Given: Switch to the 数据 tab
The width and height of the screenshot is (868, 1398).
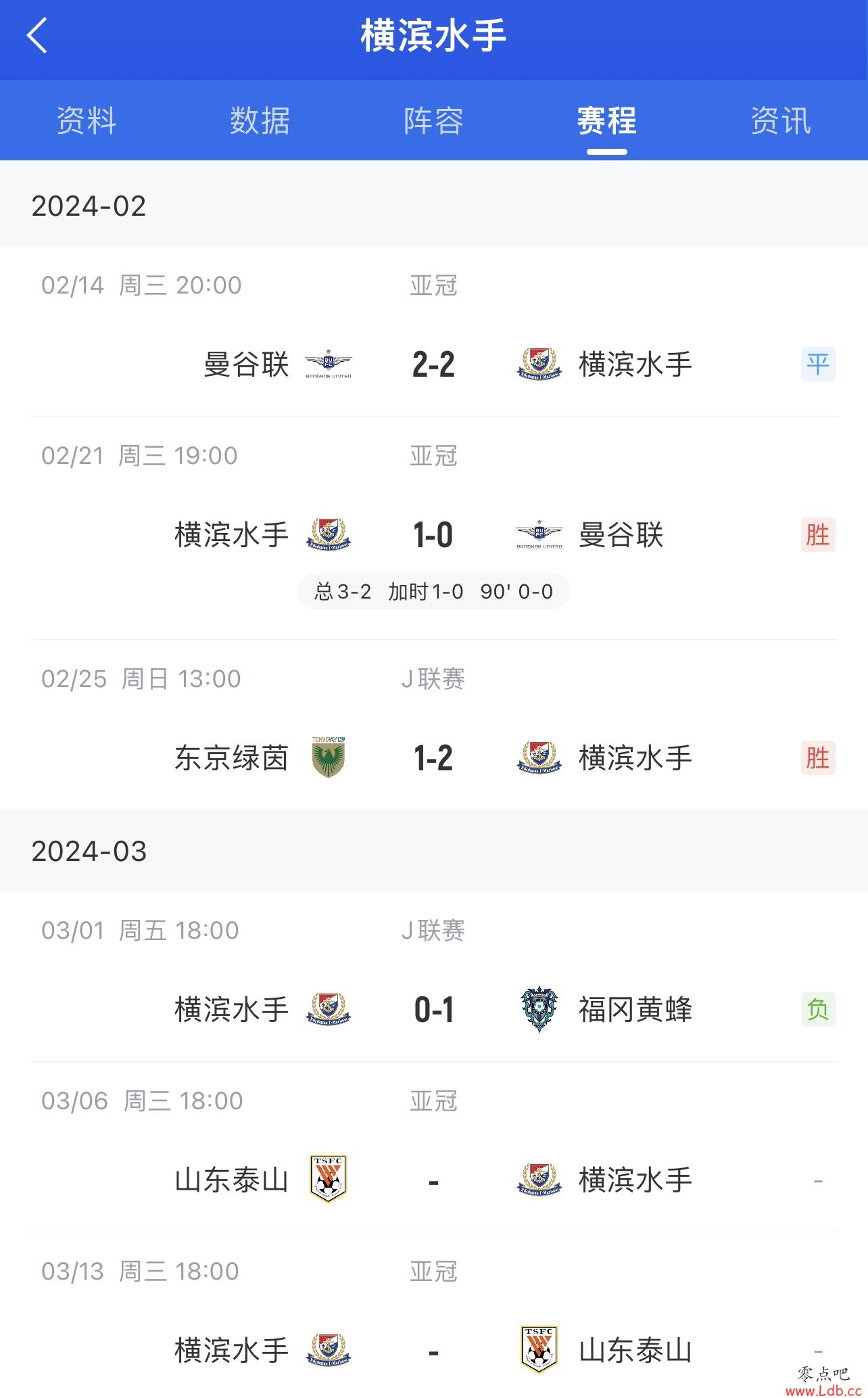Looking at the screenshot, I should pyautogui.click(x=260, y=121).
